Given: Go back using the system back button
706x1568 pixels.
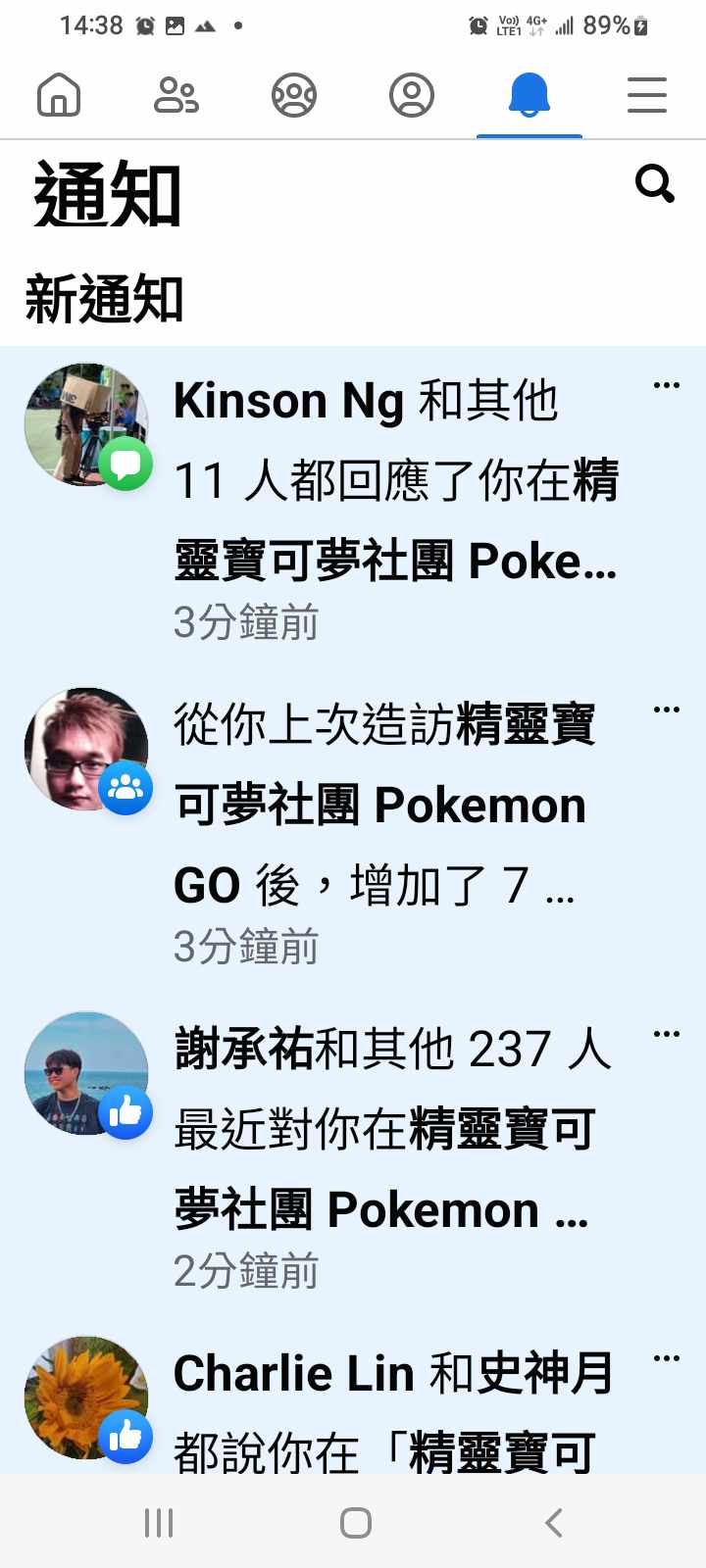Looking at the screenshot, I should 554,1523.
